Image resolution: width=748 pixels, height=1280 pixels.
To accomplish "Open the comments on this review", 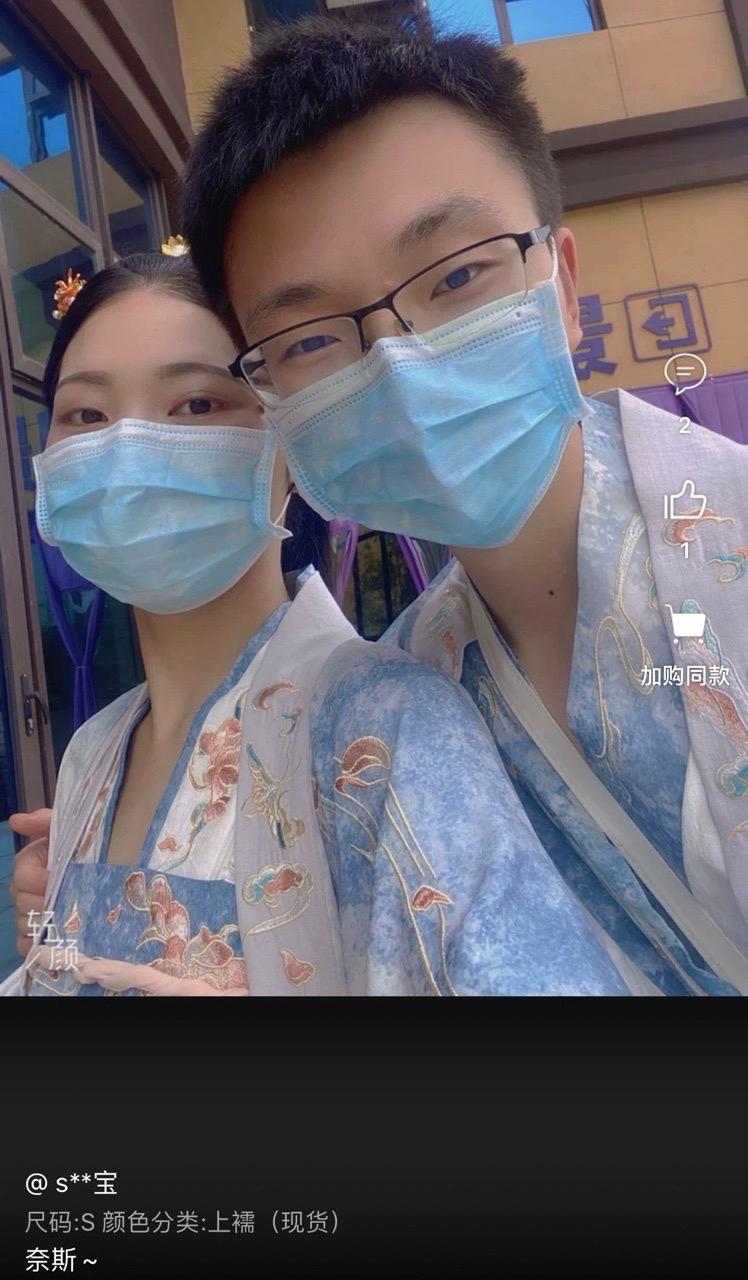I will 685,375.
